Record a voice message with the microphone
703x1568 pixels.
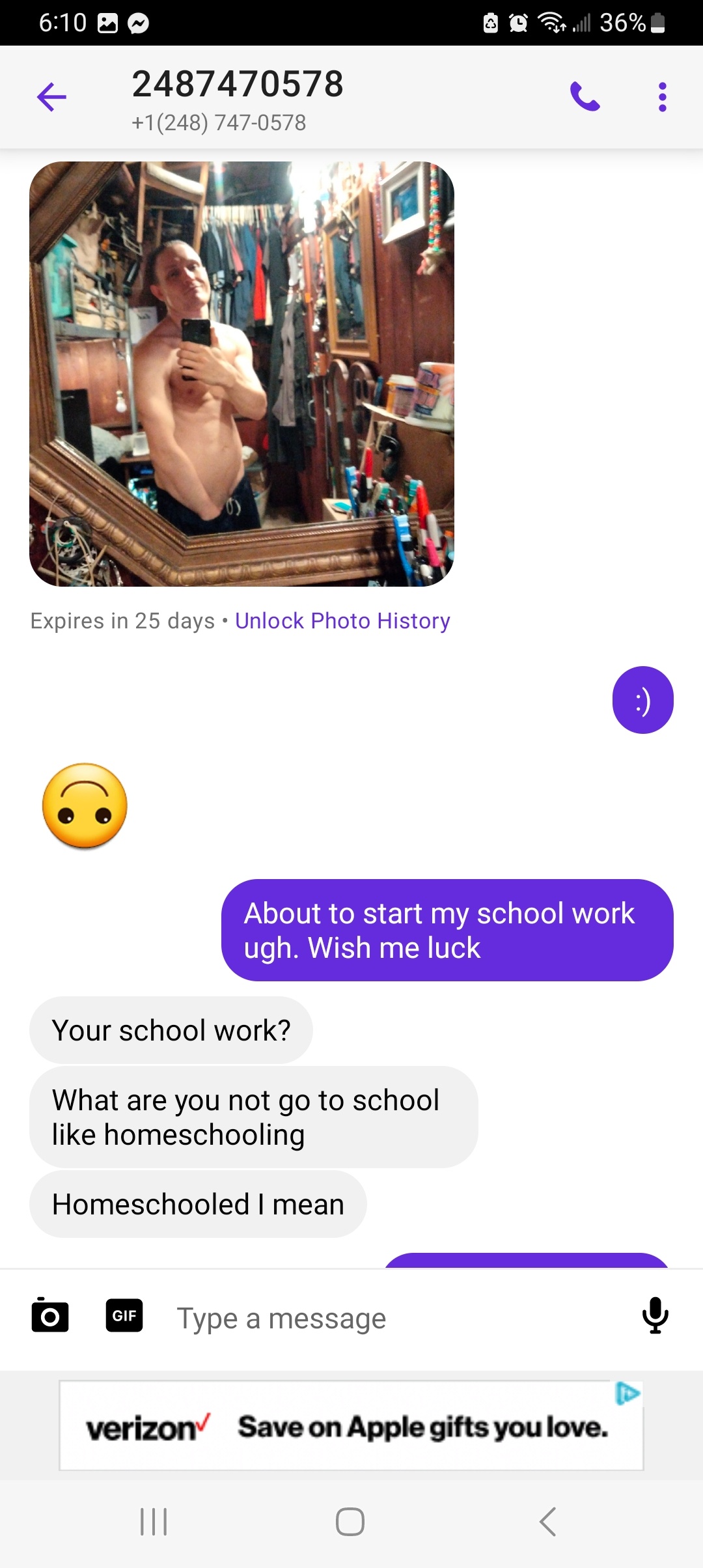pos(655,1315)
